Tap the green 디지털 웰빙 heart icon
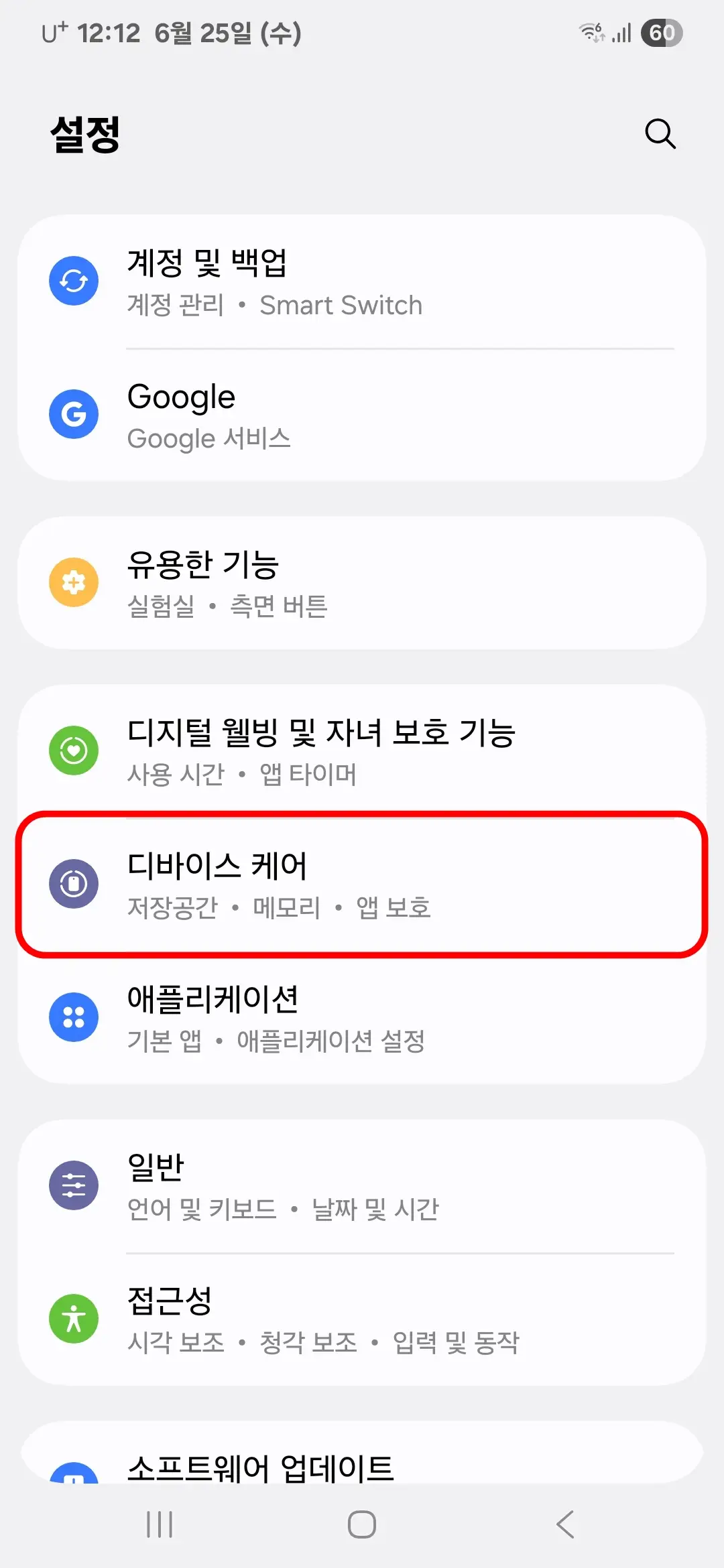 pyautogui.click(x=74, y=750)
